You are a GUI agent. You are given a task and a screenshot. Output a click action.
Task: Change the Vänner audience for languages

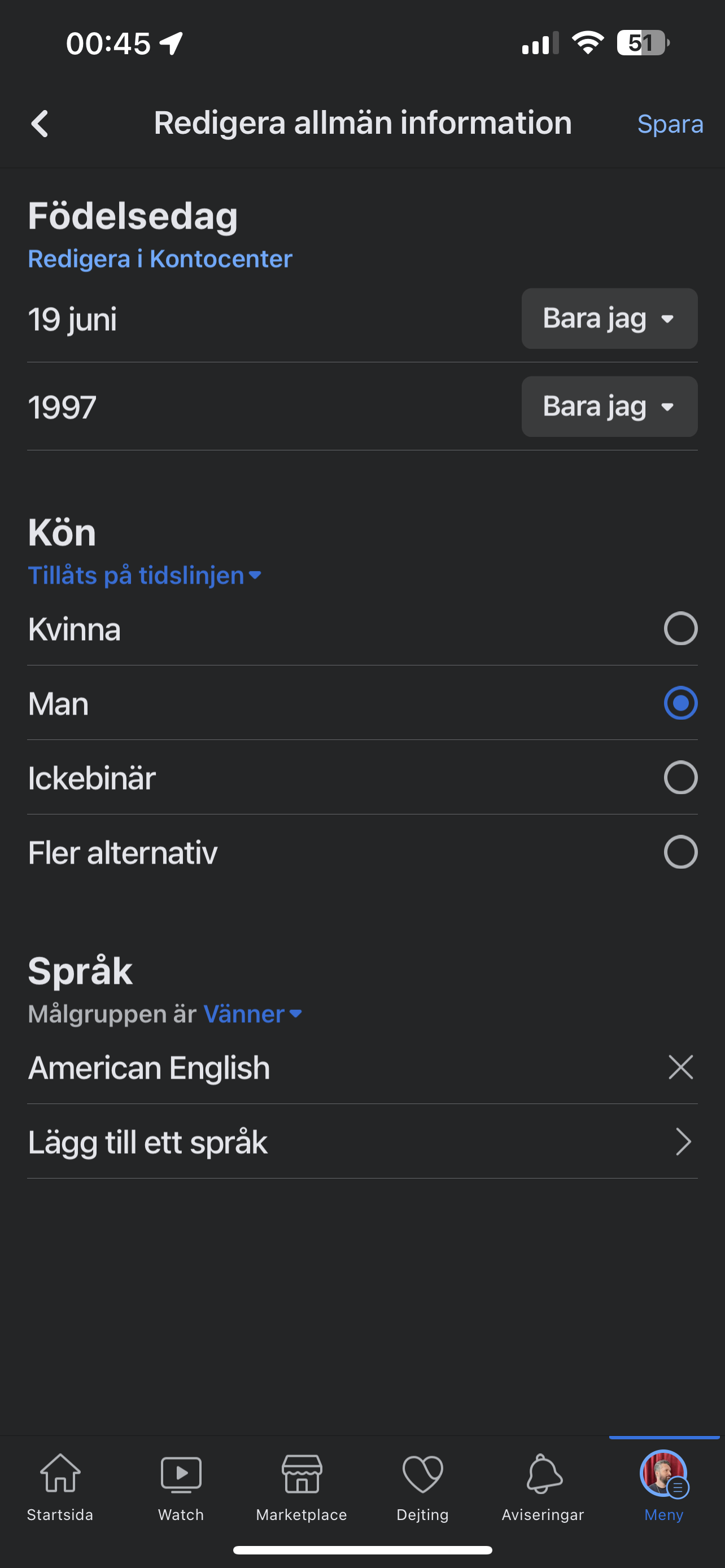pos(252,1014)
